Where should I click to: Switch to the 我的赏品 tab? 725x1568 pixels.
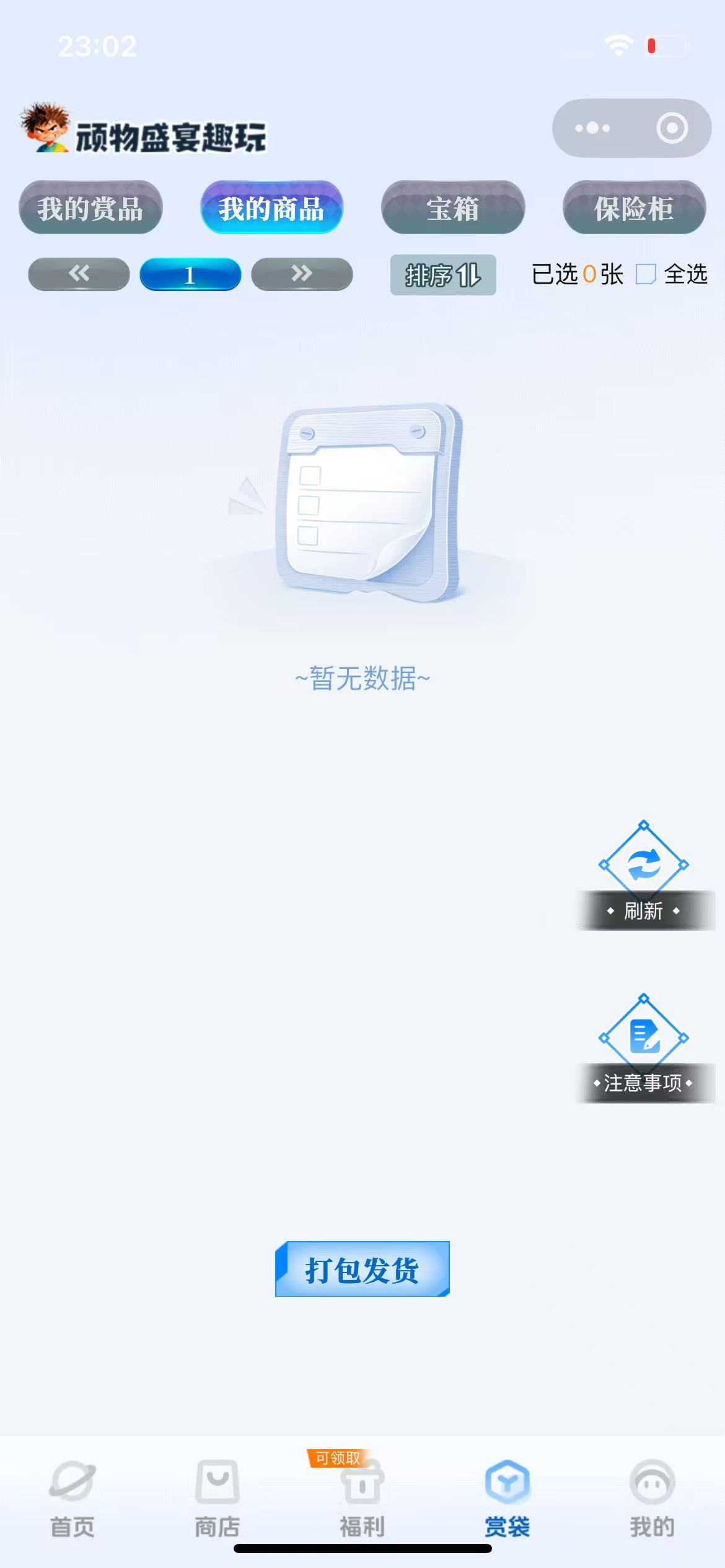tap(90, 208)
